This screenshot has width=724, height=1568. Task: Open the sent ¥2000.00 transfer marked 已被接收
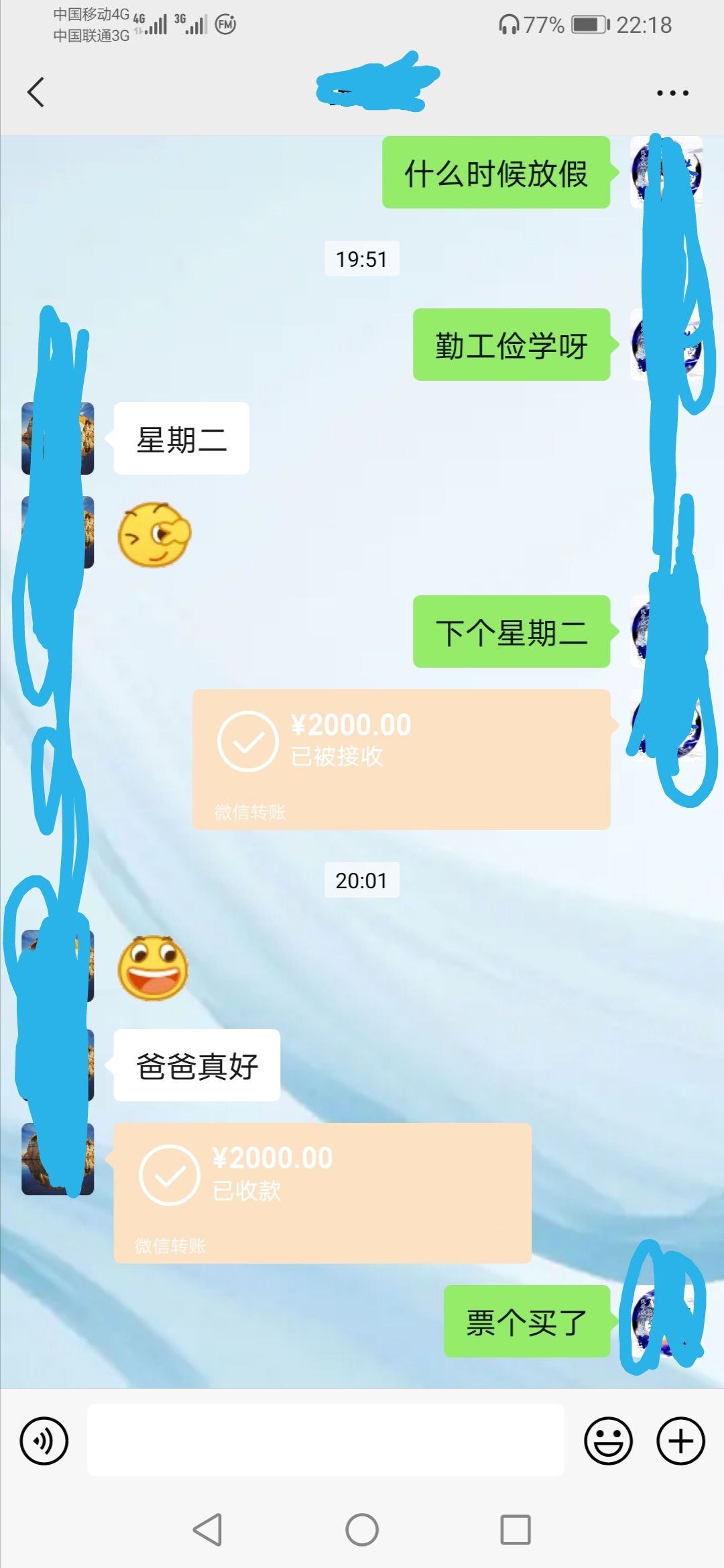coord(401,759)
